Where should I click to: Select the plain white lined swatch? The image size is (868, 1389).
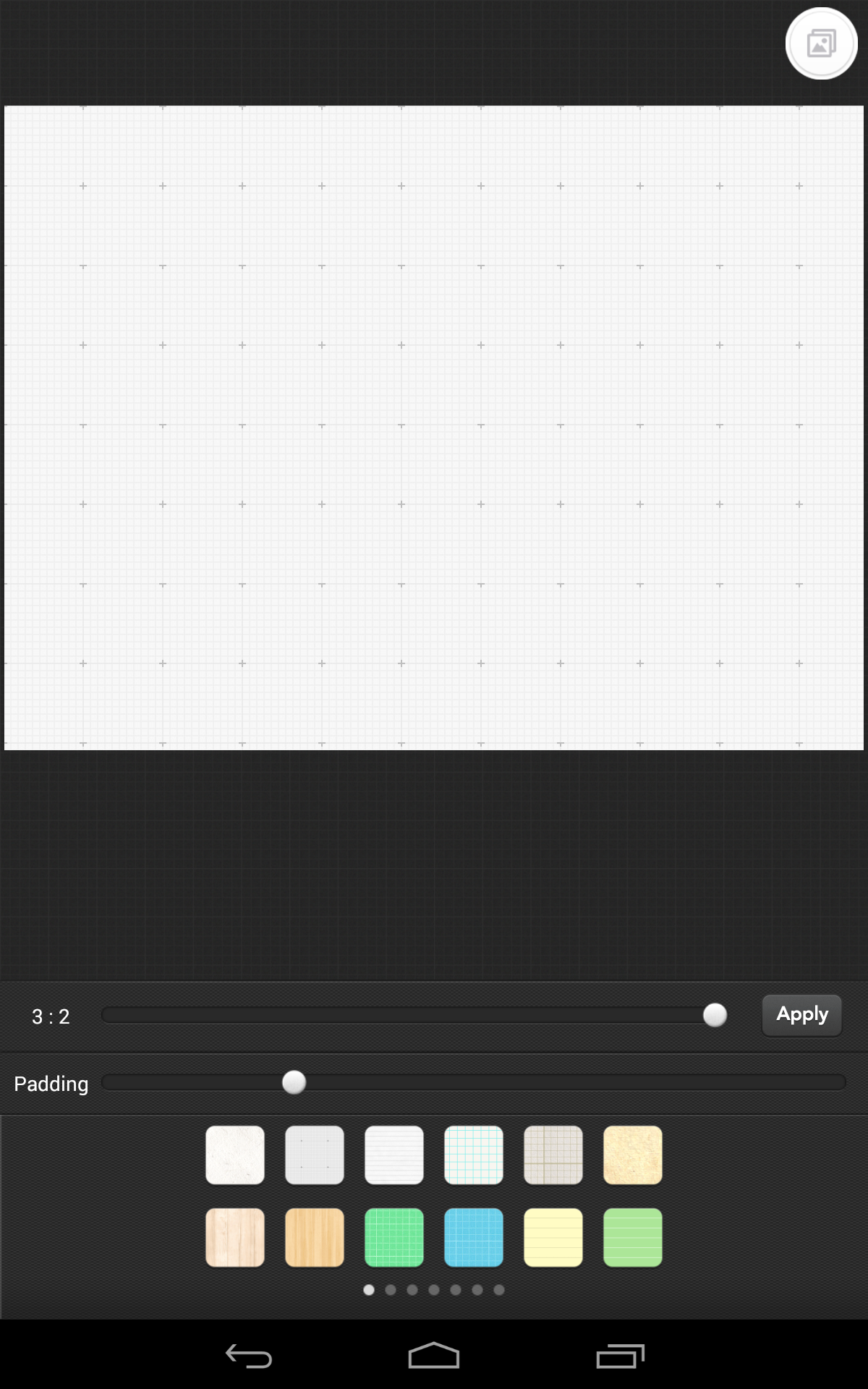point(394,1155)
